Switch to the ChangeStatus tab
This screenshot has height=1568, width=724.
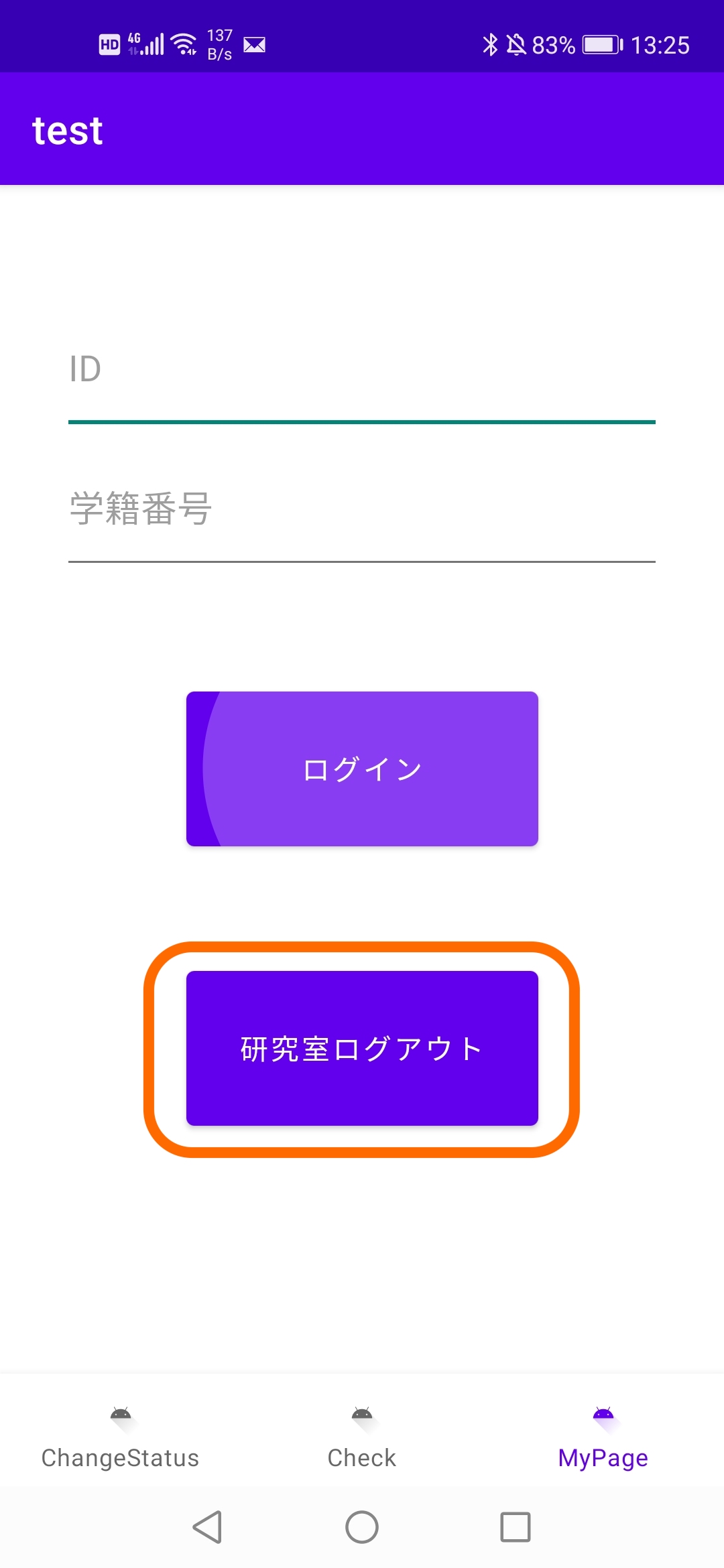click(x=121, y=1437)
